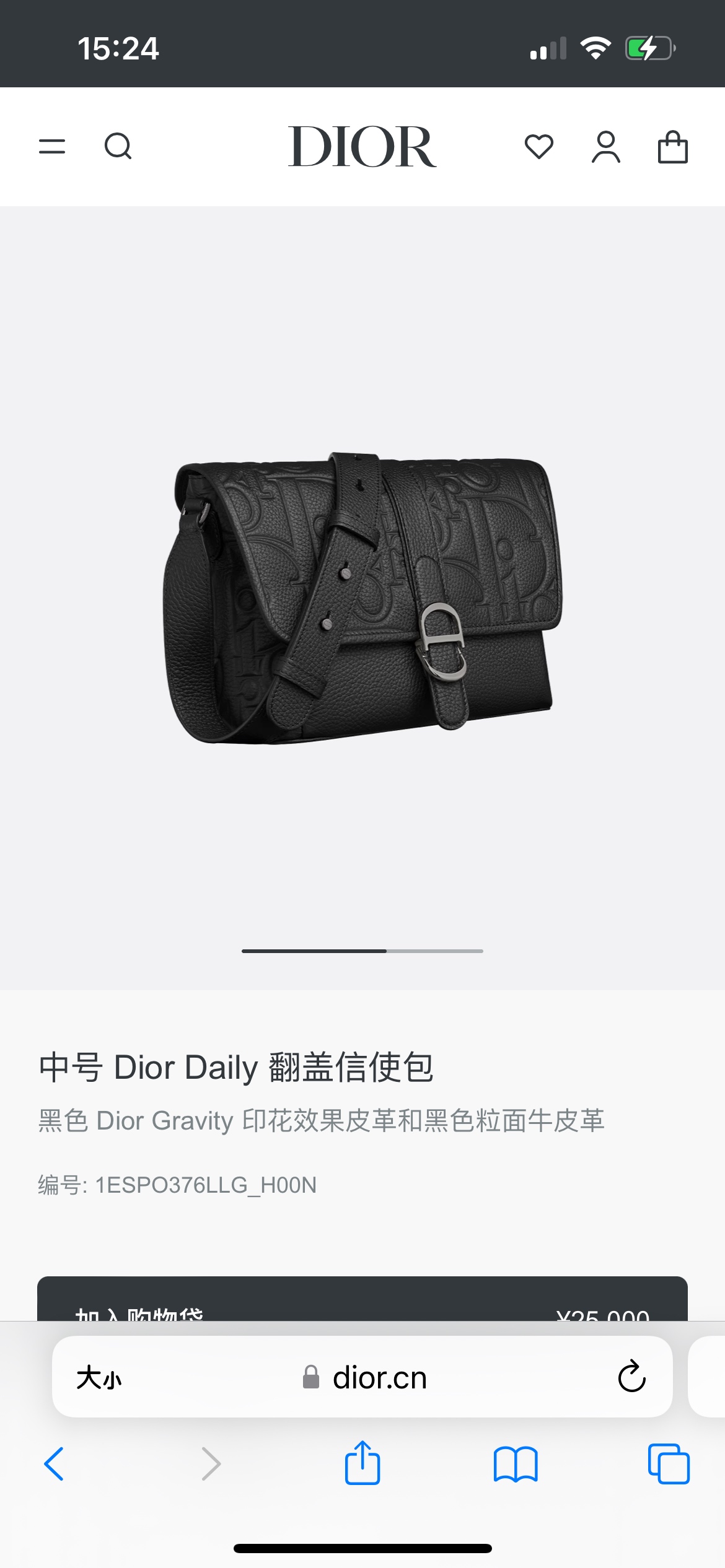
Task: Open the hamburger menu
Action: 52,147
